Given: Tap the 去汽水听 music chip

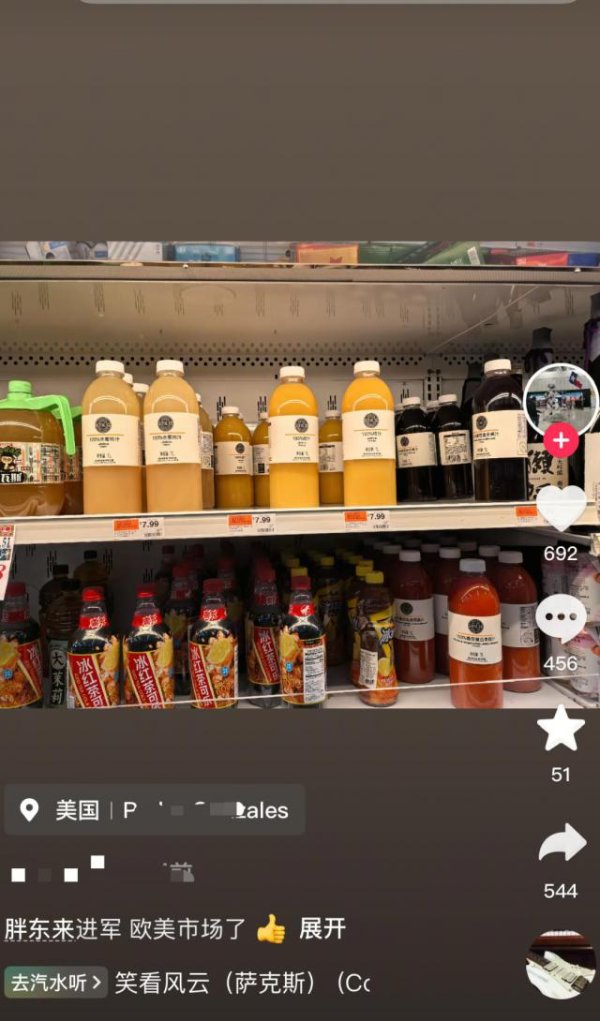Looking at the screenshot, I should click(55, 982).
